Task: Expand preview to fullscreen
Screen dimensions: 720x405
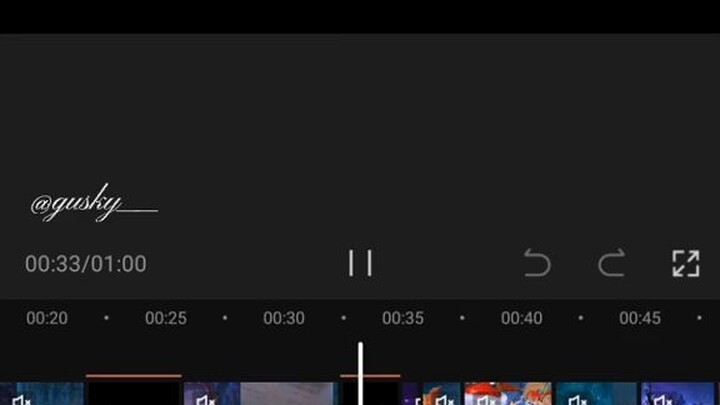Action: click(685, 263)
